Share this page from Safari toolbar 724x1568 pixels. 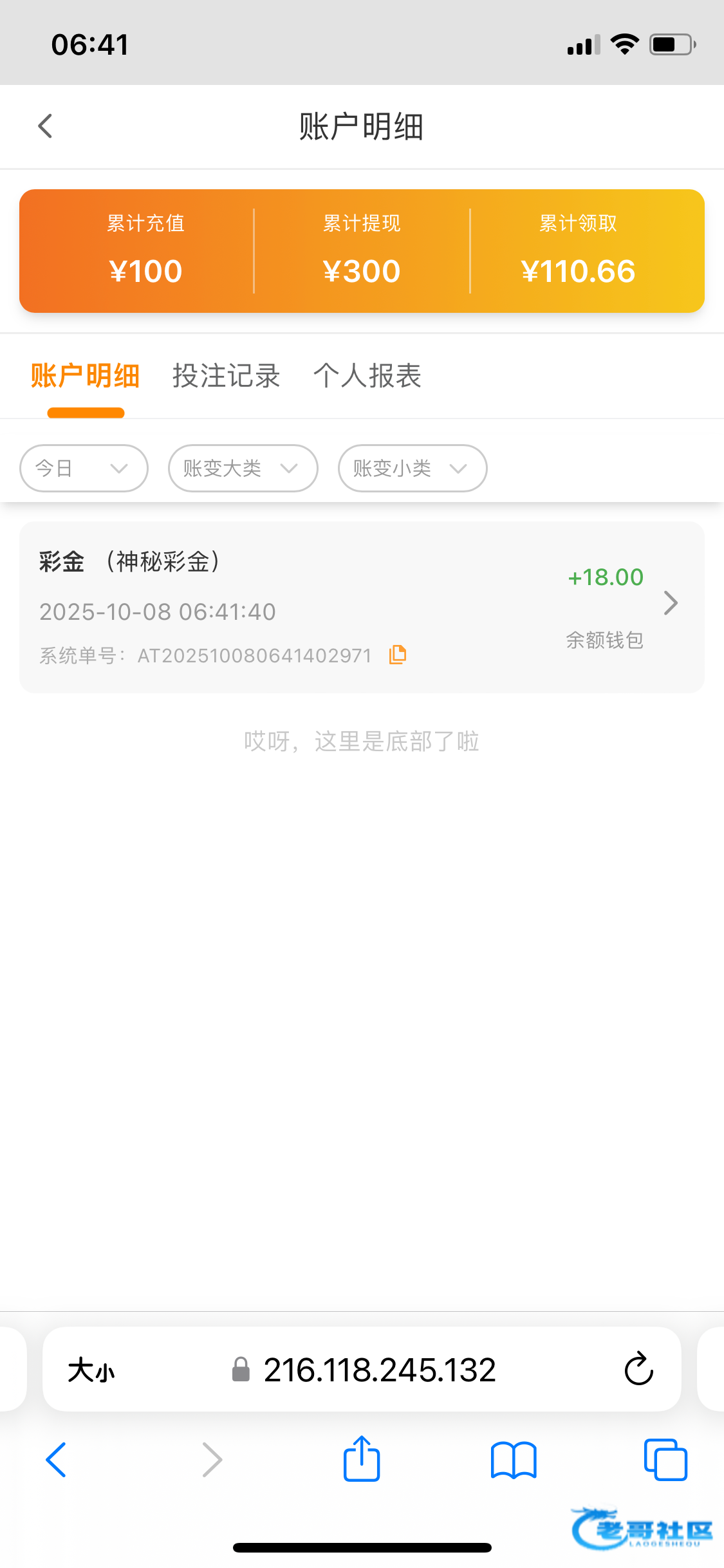tap(362, 1459)
